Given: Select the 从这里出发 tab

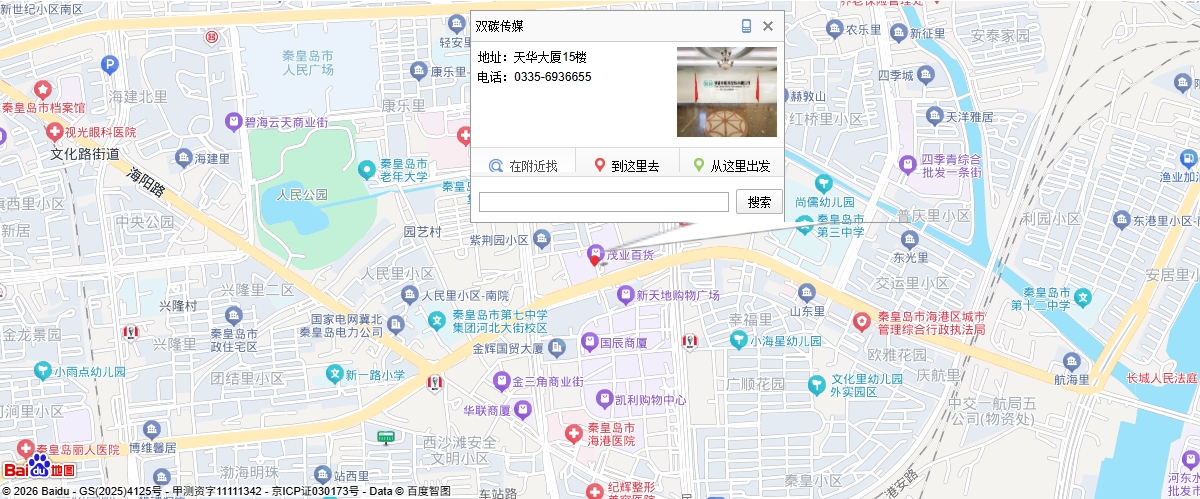Looking at the screenshot, I should coord(732,166).
